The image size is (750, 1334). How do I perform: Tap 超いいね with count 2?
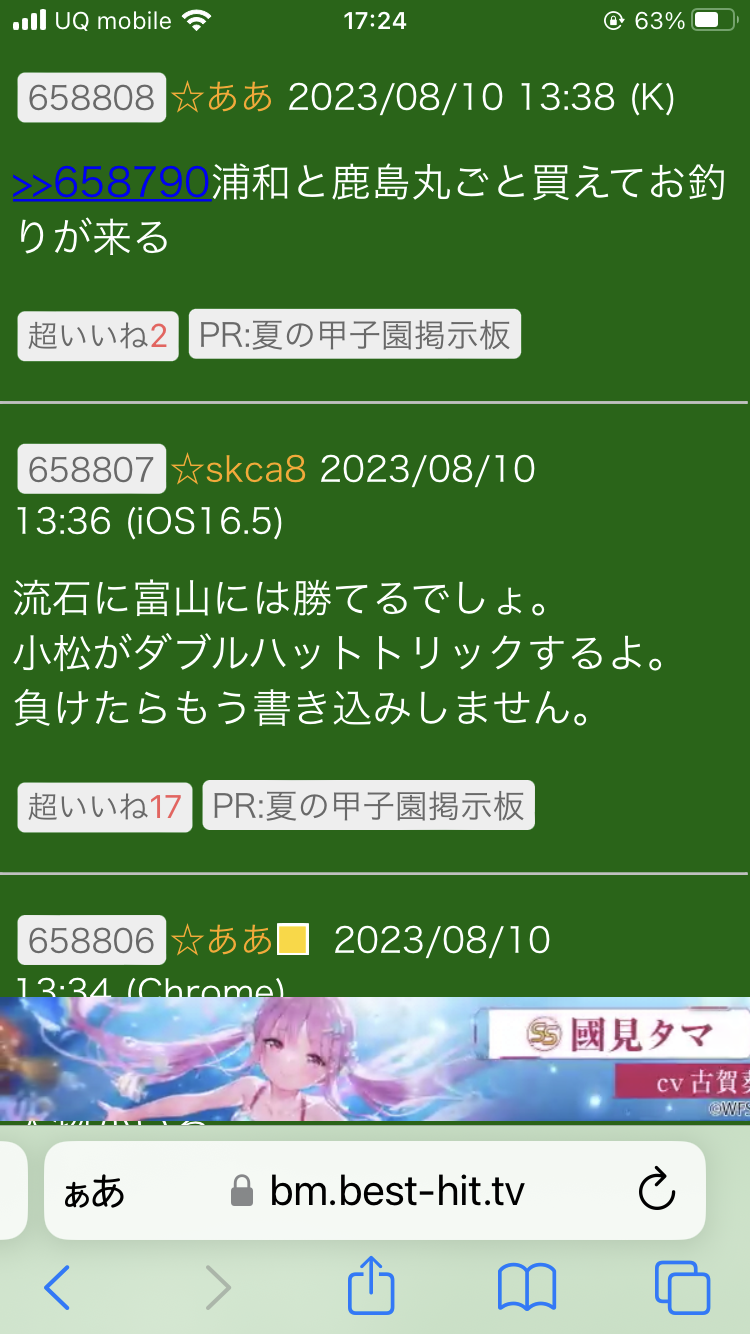tap(97, 336)
